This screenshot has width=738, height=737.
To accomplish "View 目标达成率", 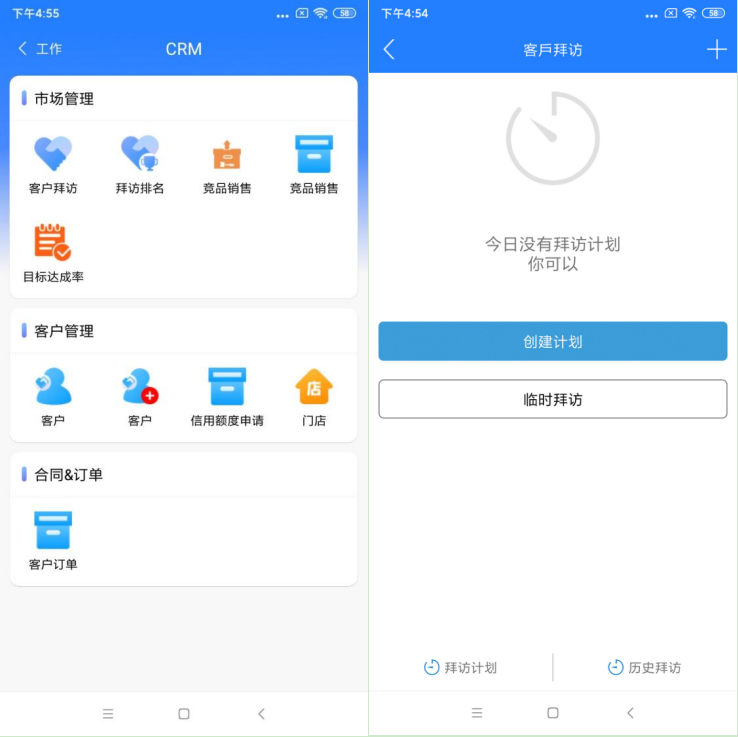I will click(x=53, y=253).
